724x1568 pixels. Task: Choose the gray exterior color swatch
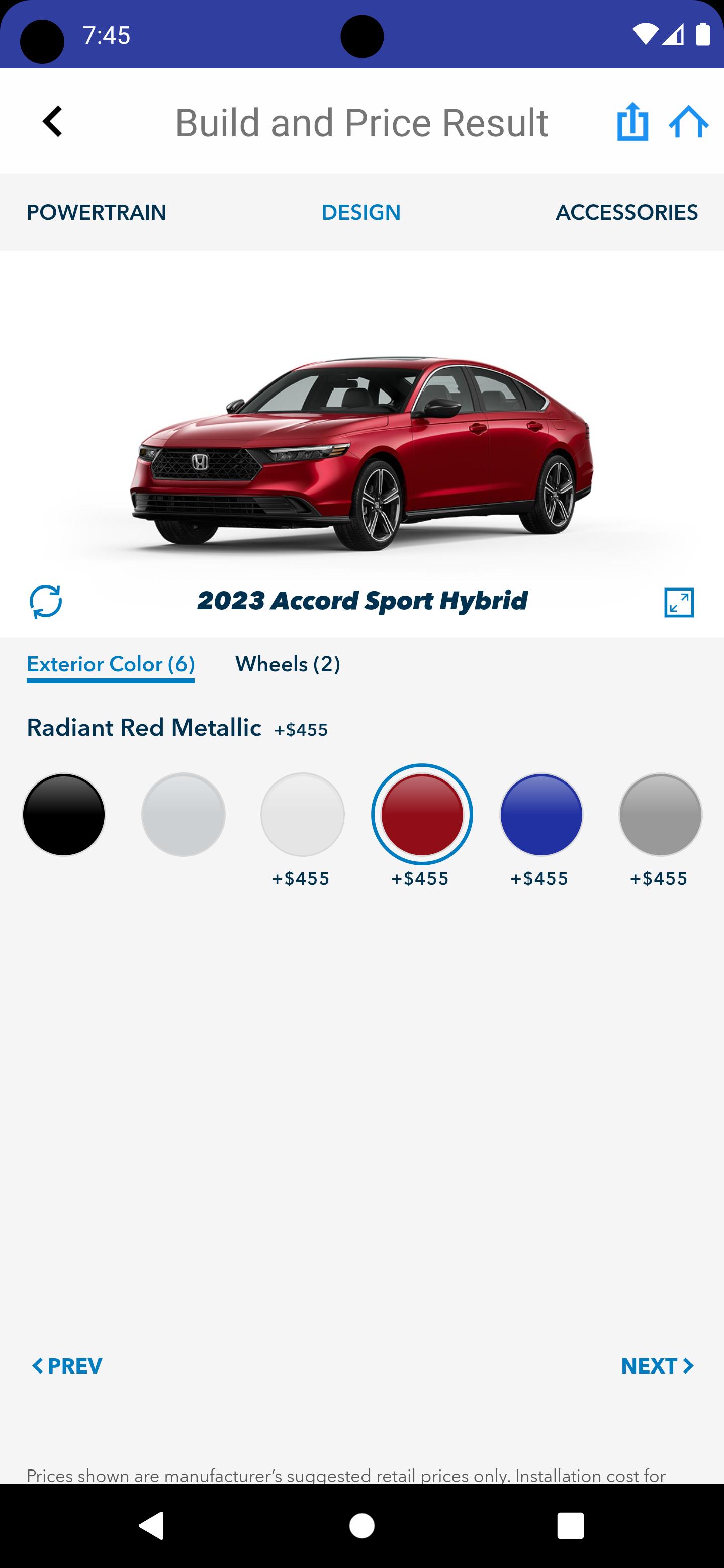661,815
